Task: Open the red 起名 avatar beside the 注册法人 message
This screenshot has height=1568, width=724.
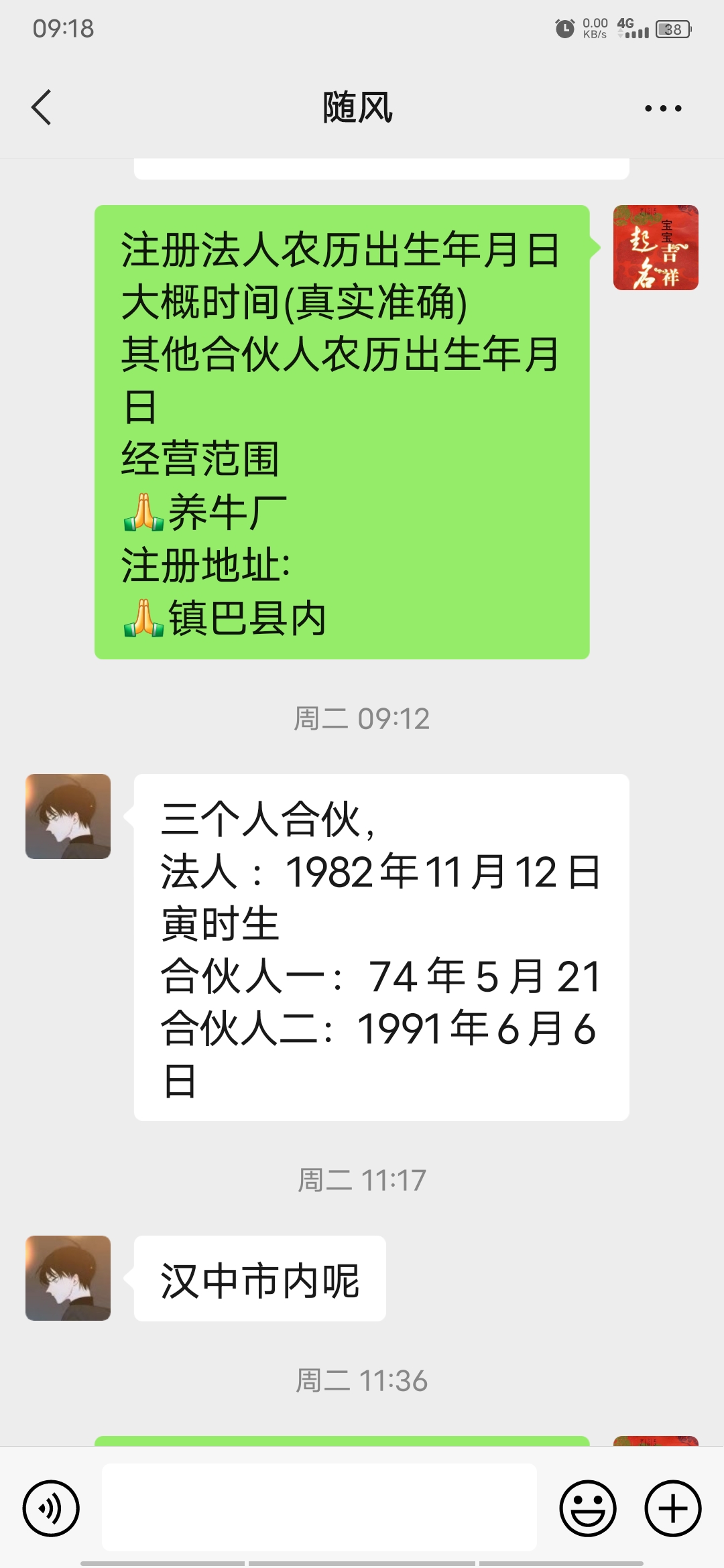Action: pyautogui.click(x=656, y=248)
